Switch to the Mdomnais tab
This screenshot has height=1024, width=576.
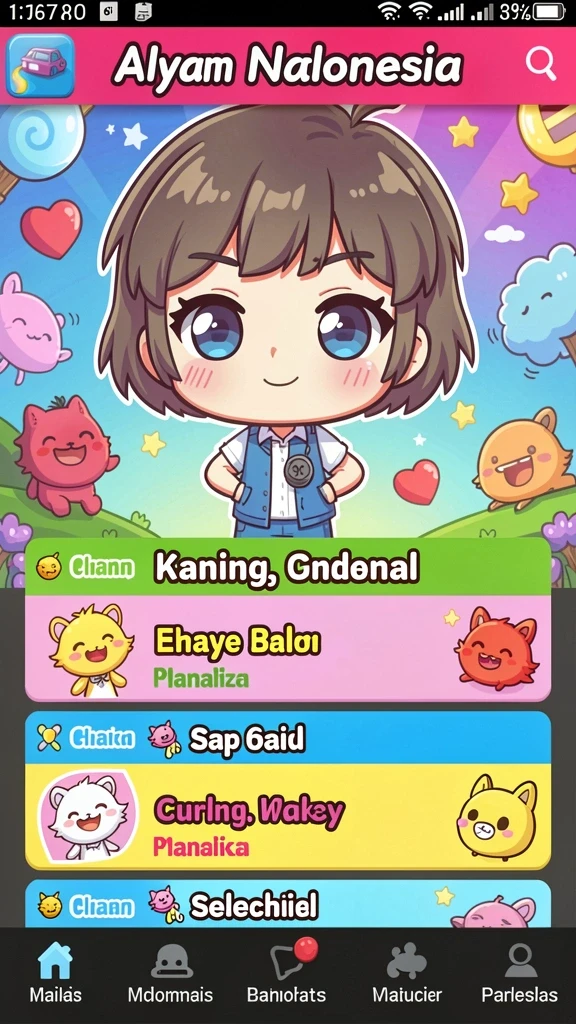(x=170, y=974)
